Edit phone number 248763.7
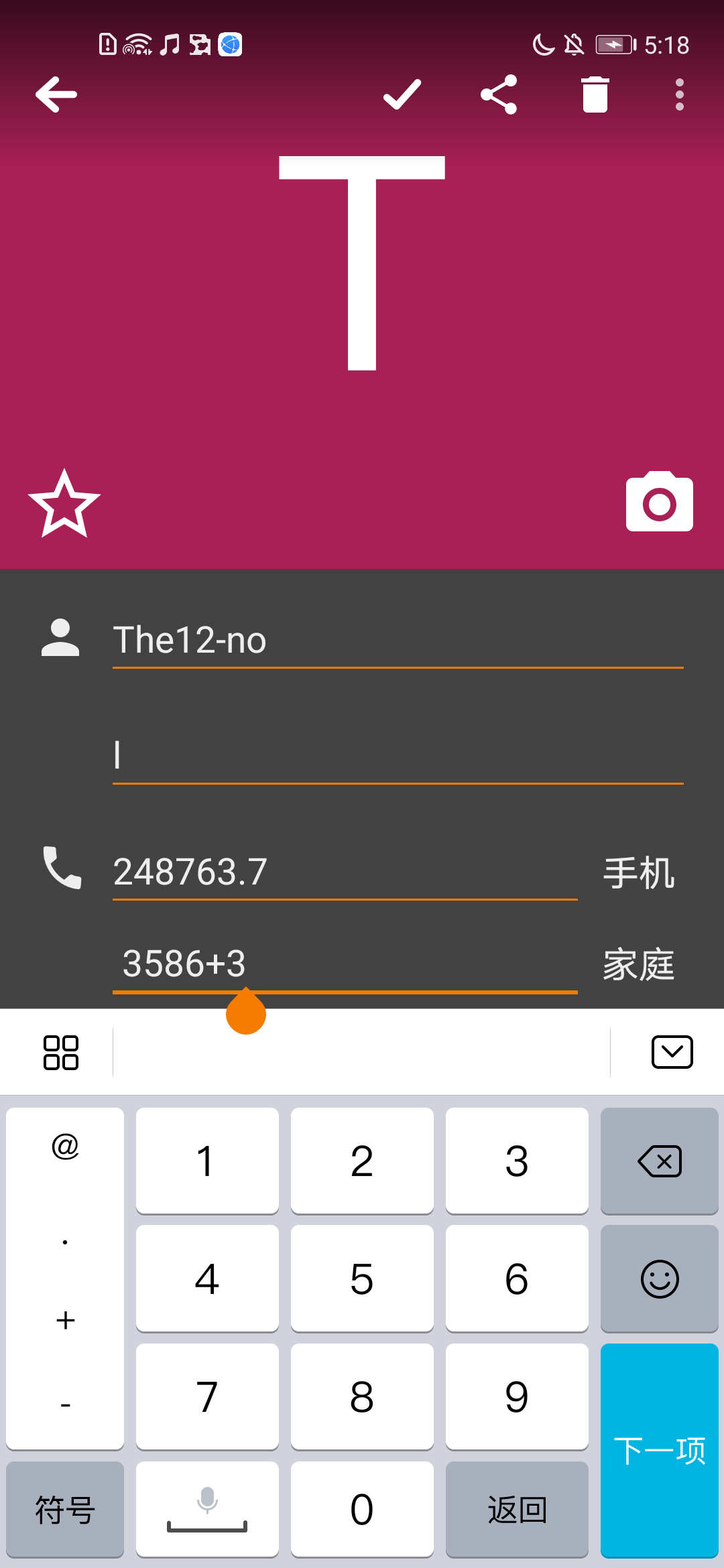The height and width of the screenshot is (1568, 724). click(x=343, y=872)
